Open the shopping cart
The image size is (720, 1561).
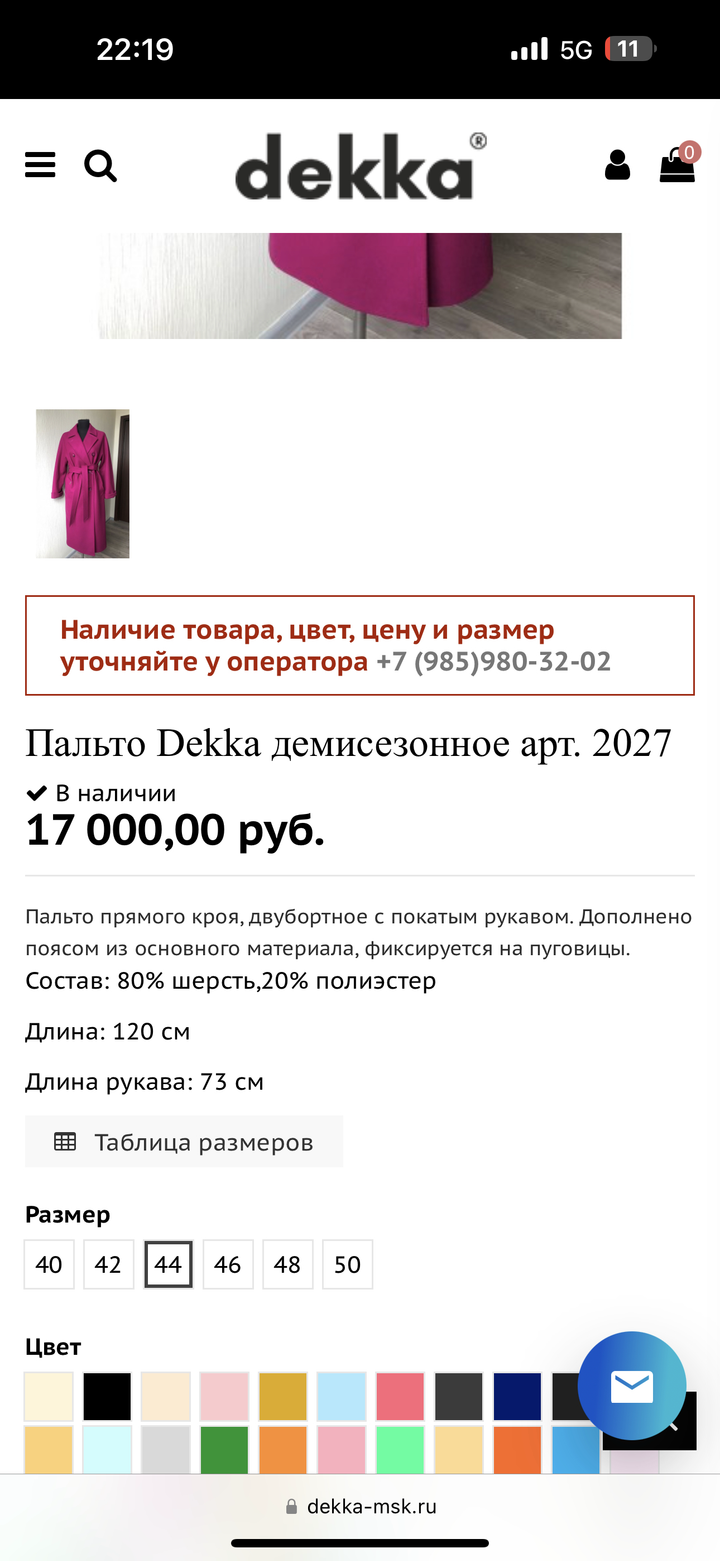tap(677, 165)
